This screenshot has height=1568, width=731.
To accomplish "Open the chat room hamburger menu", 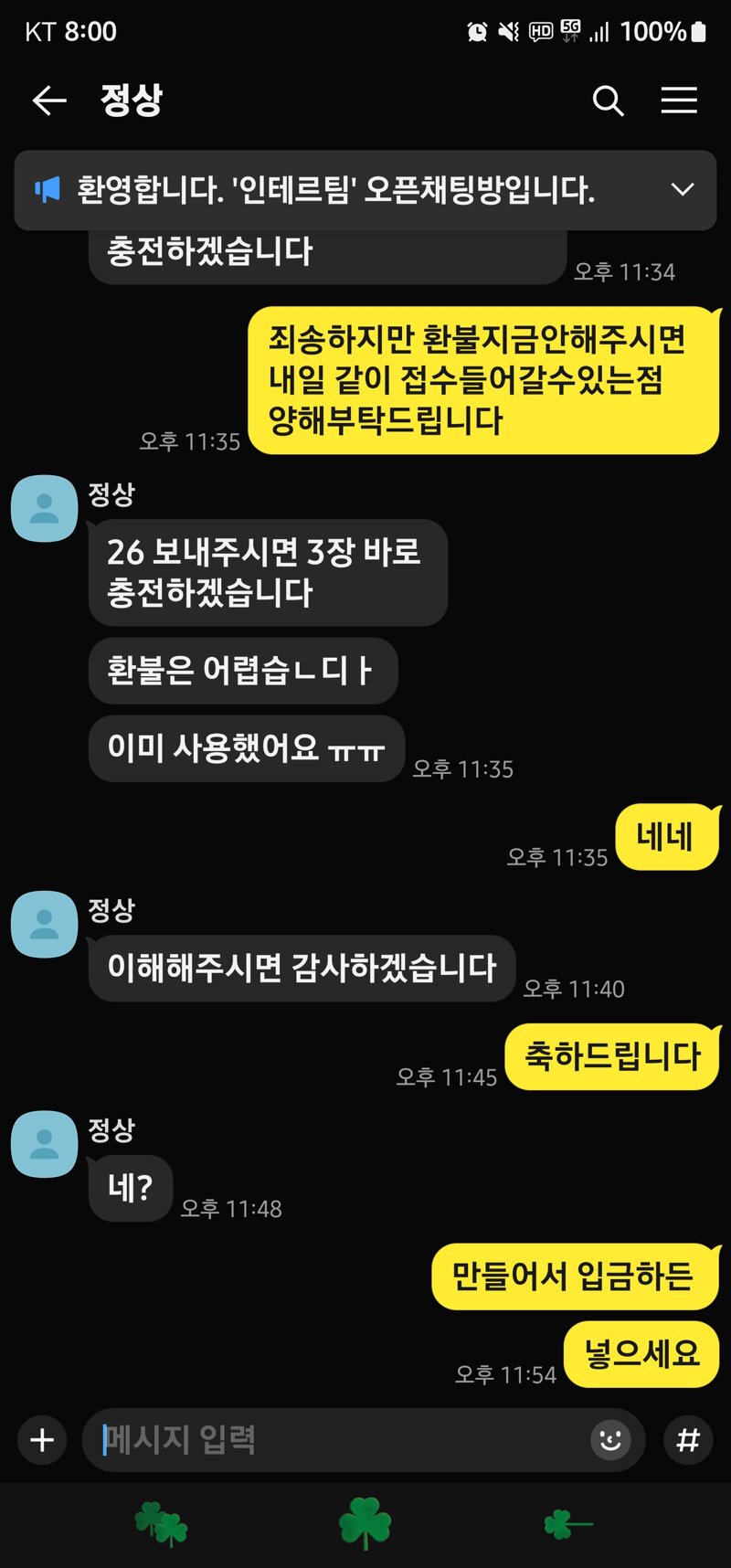I will 679,100.
